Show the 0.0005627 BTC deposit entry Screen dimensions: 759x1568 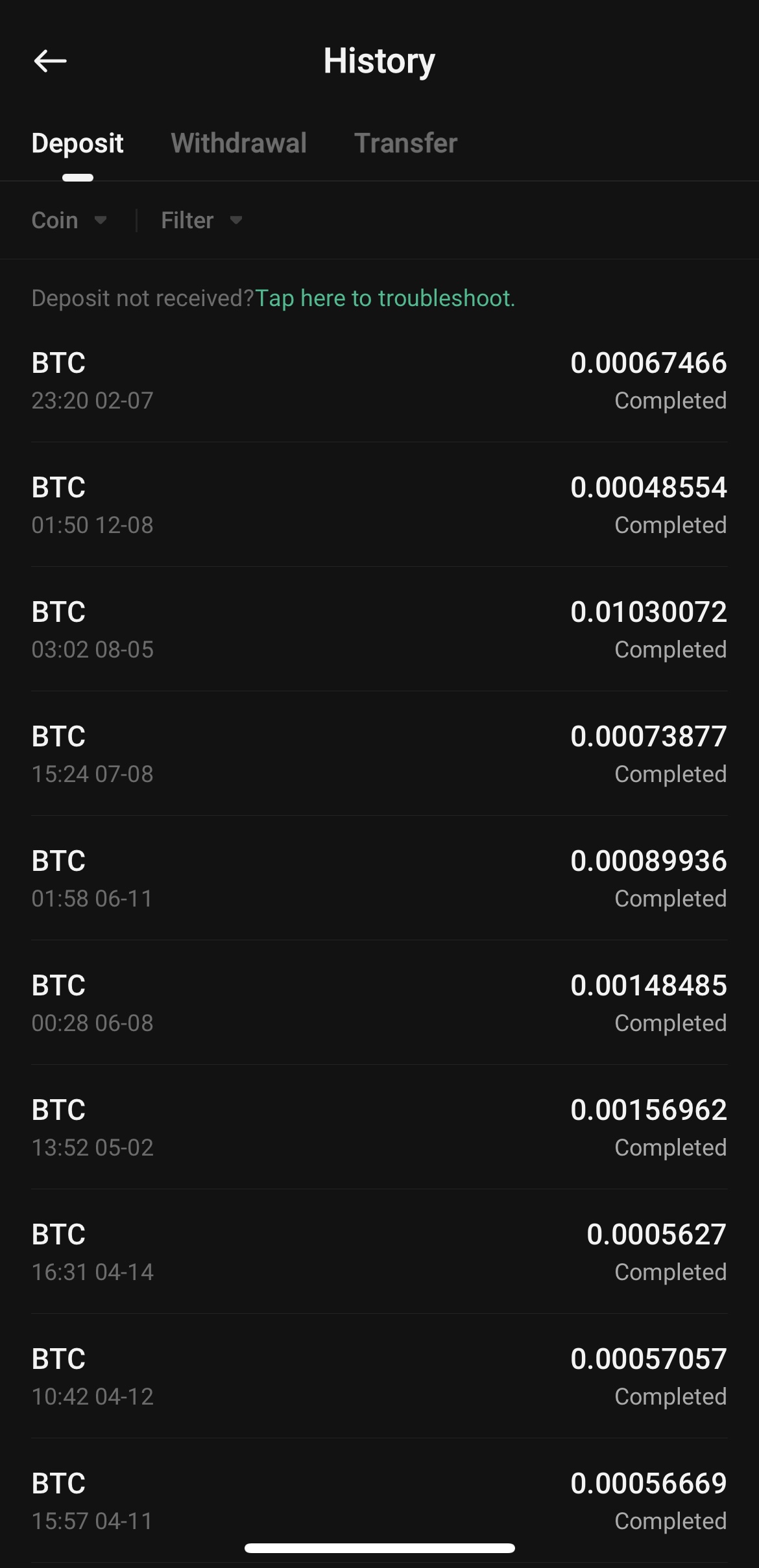pyautogui.click(x=379, y=1252)
